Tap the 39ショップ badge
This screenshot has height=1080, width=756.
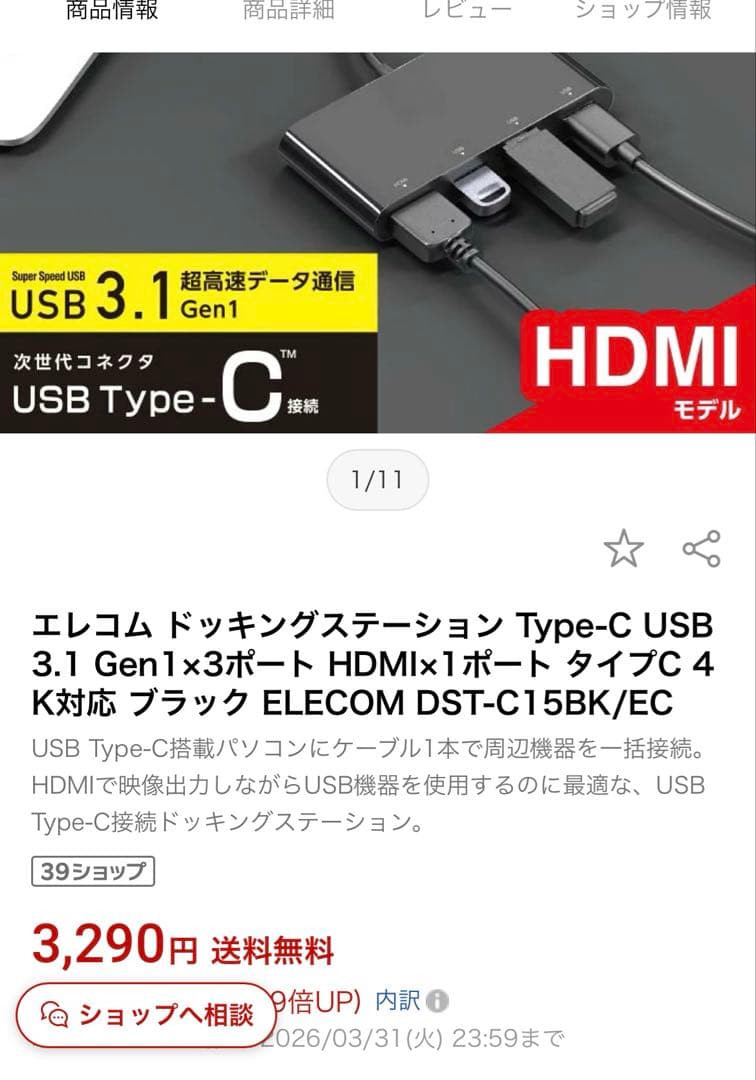click(93, 871)
